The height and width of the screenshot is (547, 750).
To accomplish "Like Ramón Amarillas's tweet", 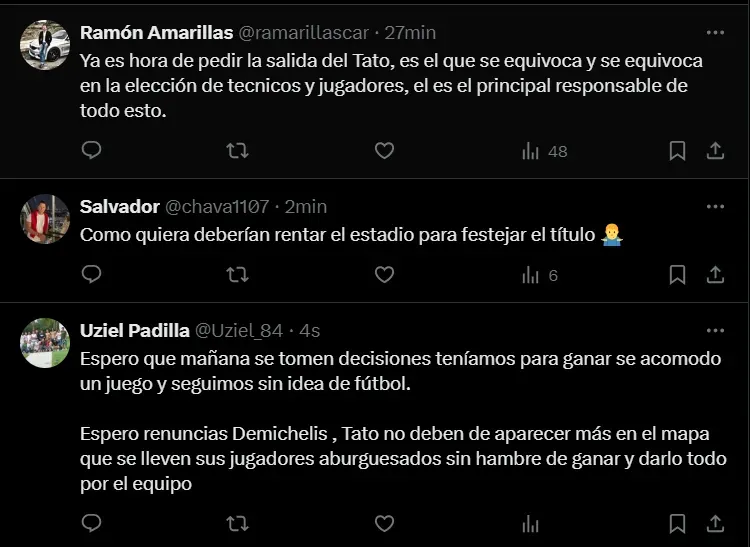I will 384,151.
